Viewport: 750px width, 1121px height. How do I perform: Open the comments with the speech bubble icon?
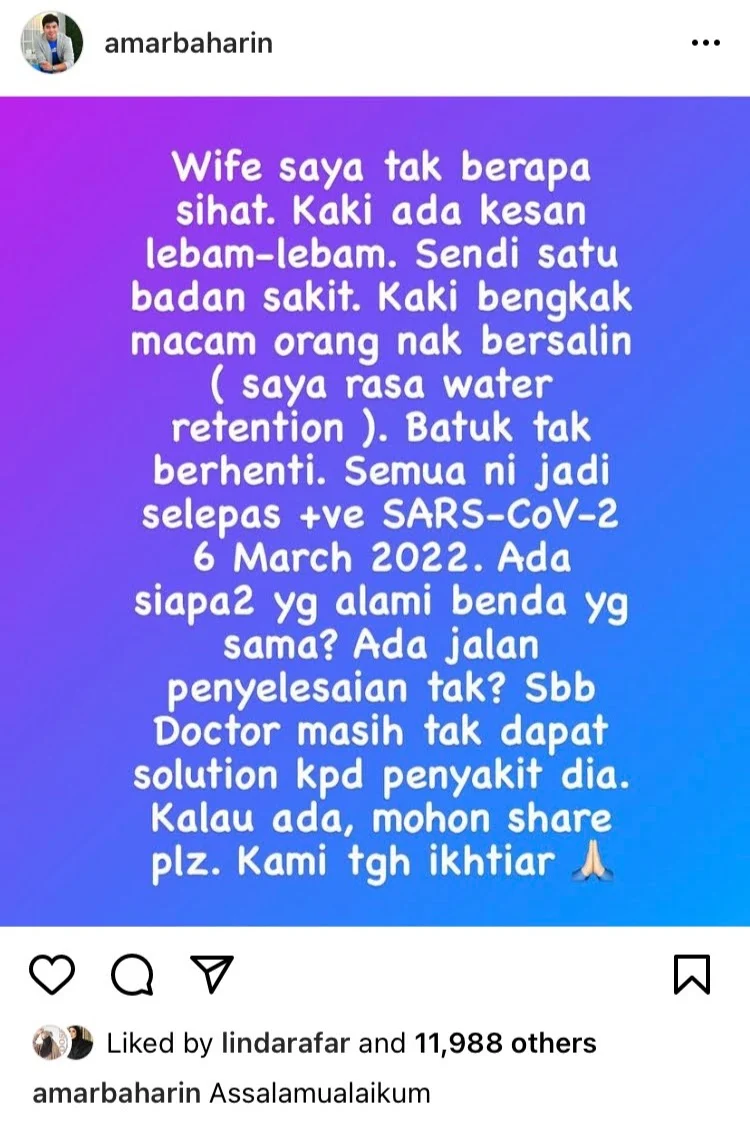[131, 974]
